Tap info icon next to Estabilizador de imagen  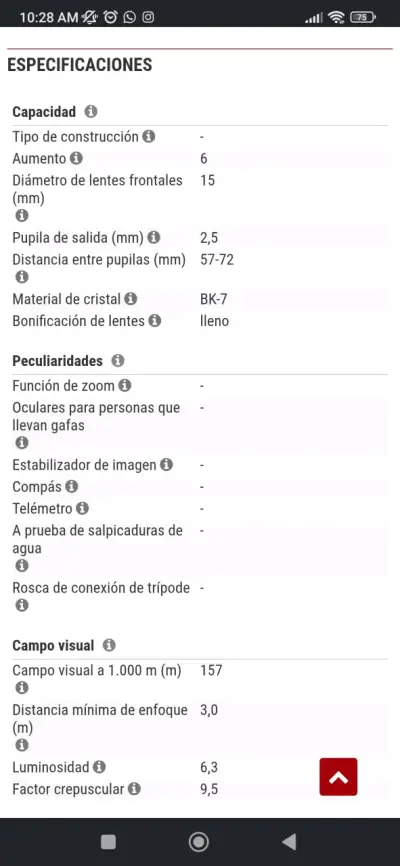166,464
